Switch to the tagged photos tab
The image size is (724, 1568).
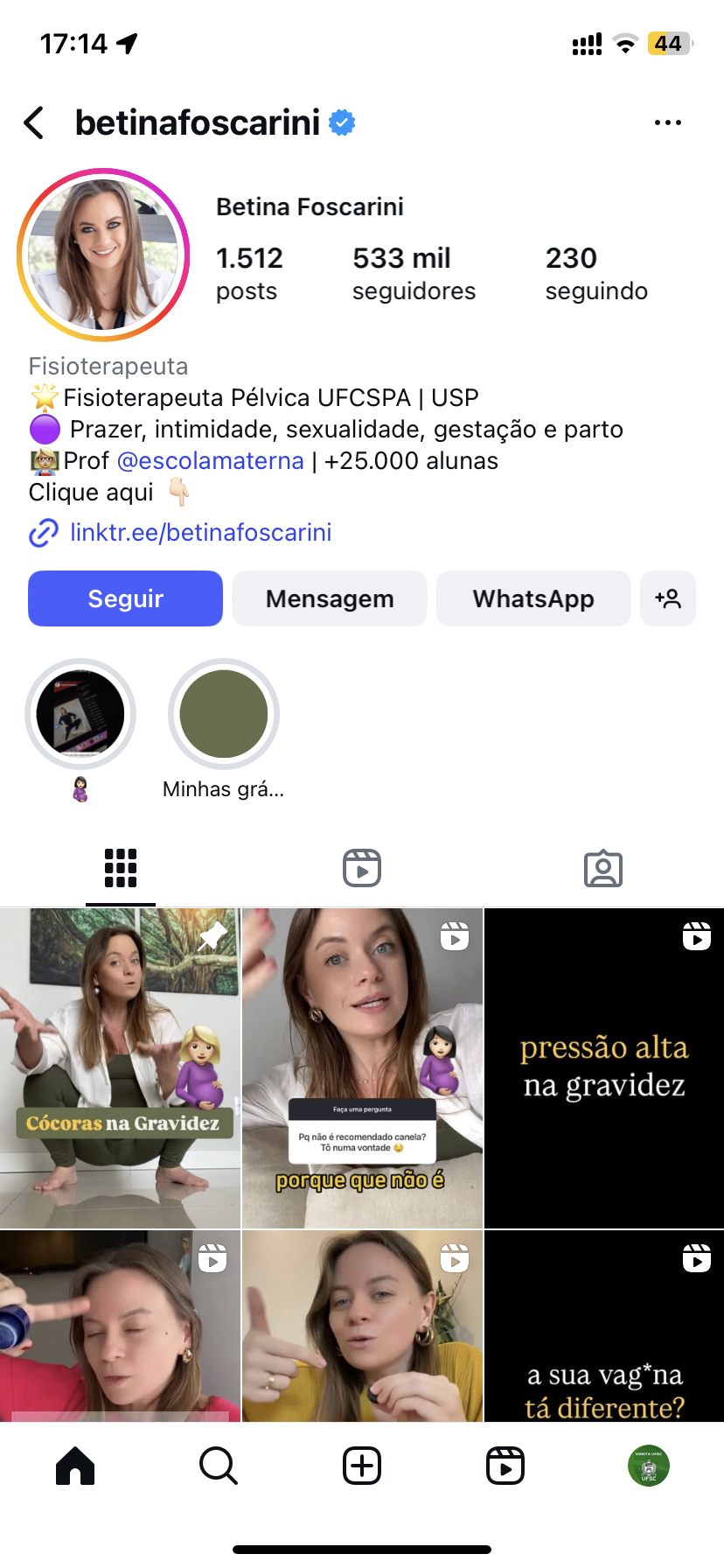pyautogui.click(x=602, y=868)
